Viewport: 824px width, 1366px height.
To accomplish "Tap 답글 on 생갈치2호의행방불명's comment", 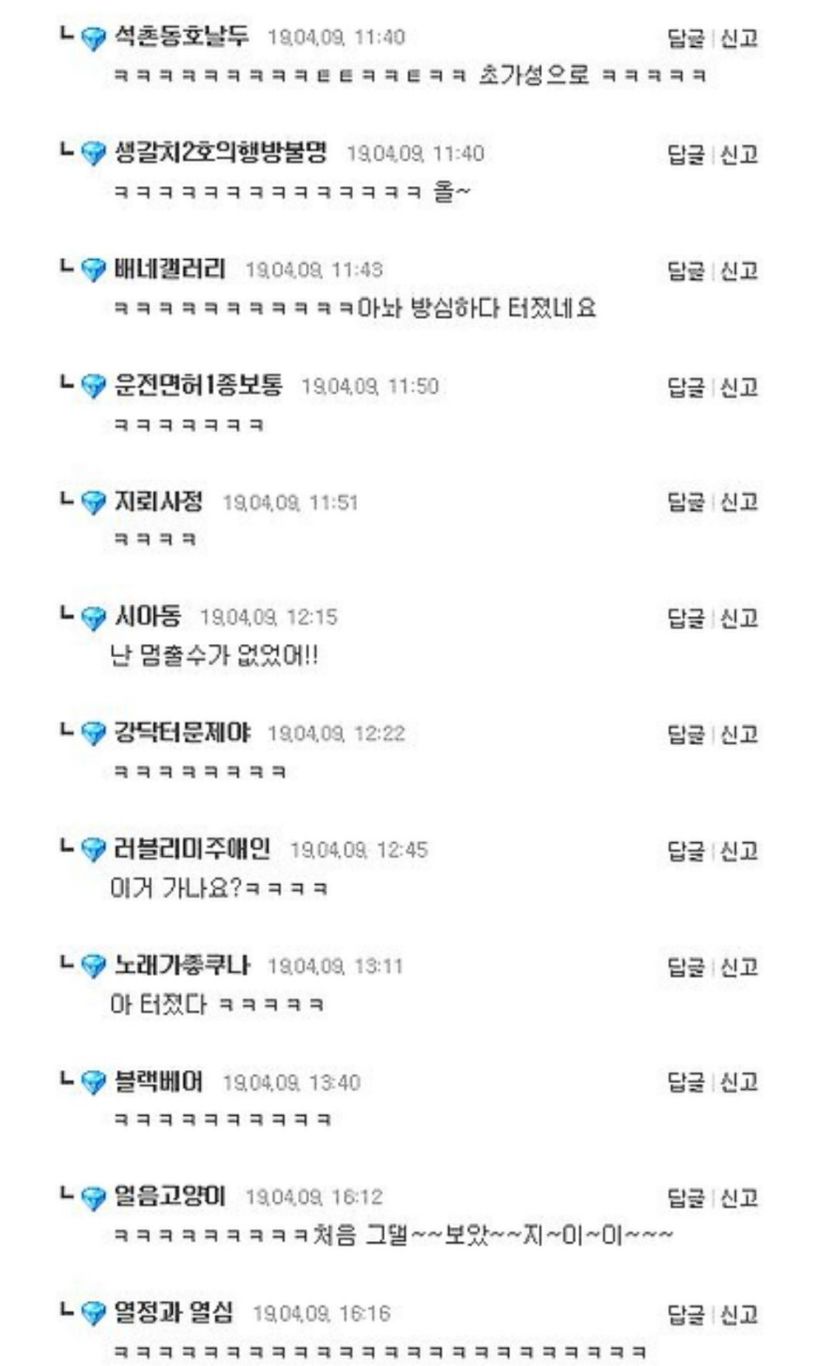I will (686, 155).
